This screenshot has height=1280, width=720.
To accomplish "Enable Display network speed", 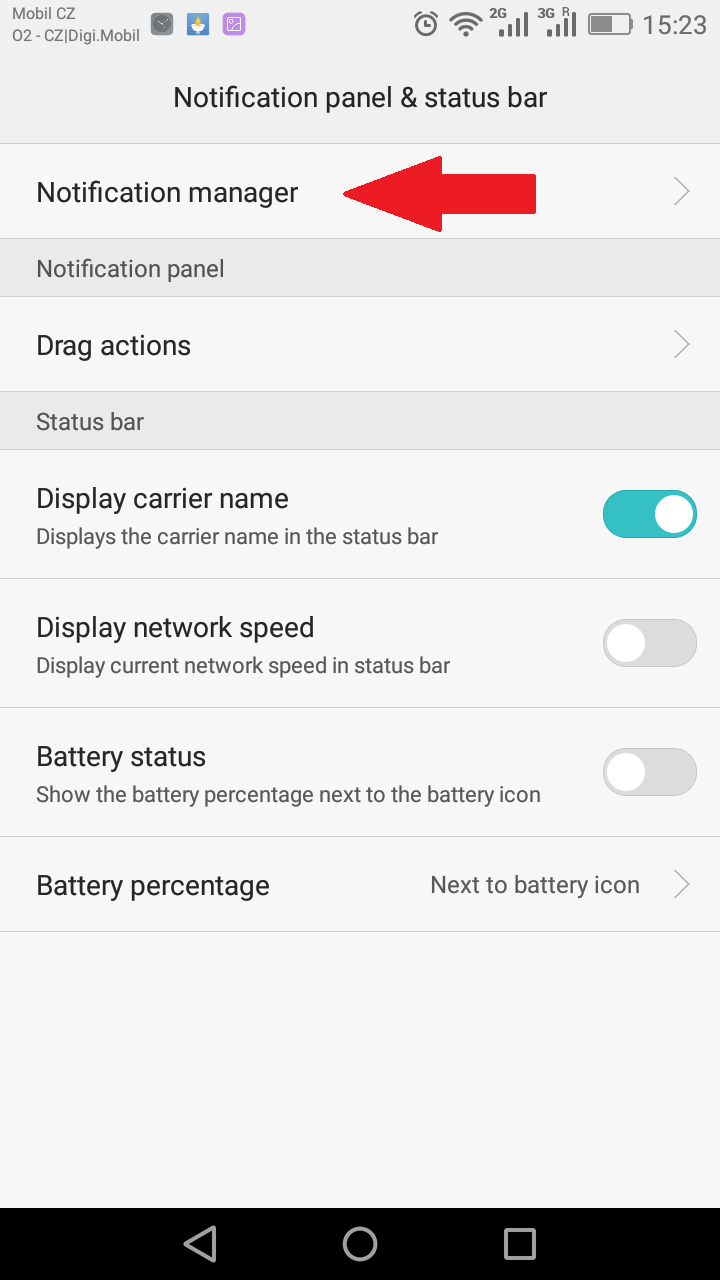I will 649,643.
